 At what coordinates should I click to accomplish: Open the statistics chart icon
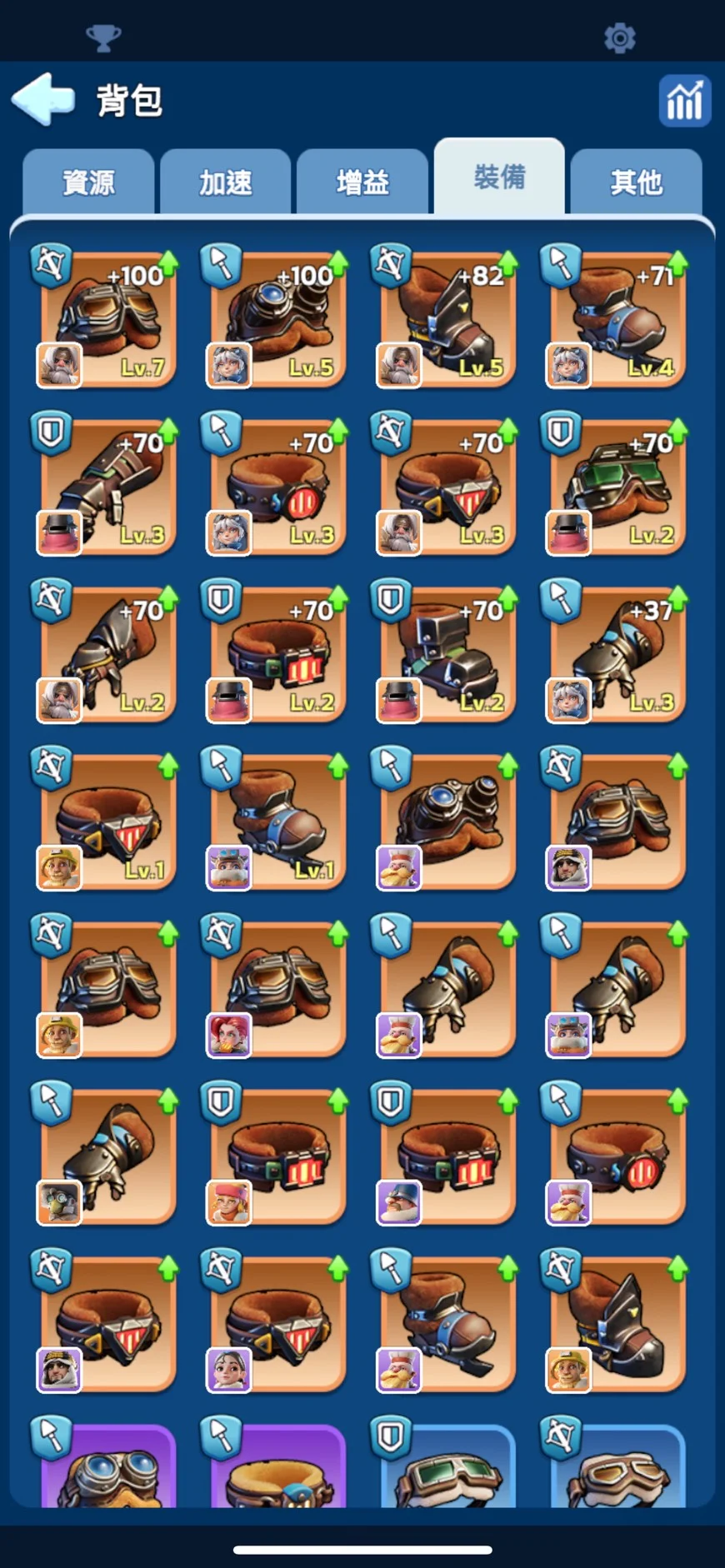click(684, 101)
